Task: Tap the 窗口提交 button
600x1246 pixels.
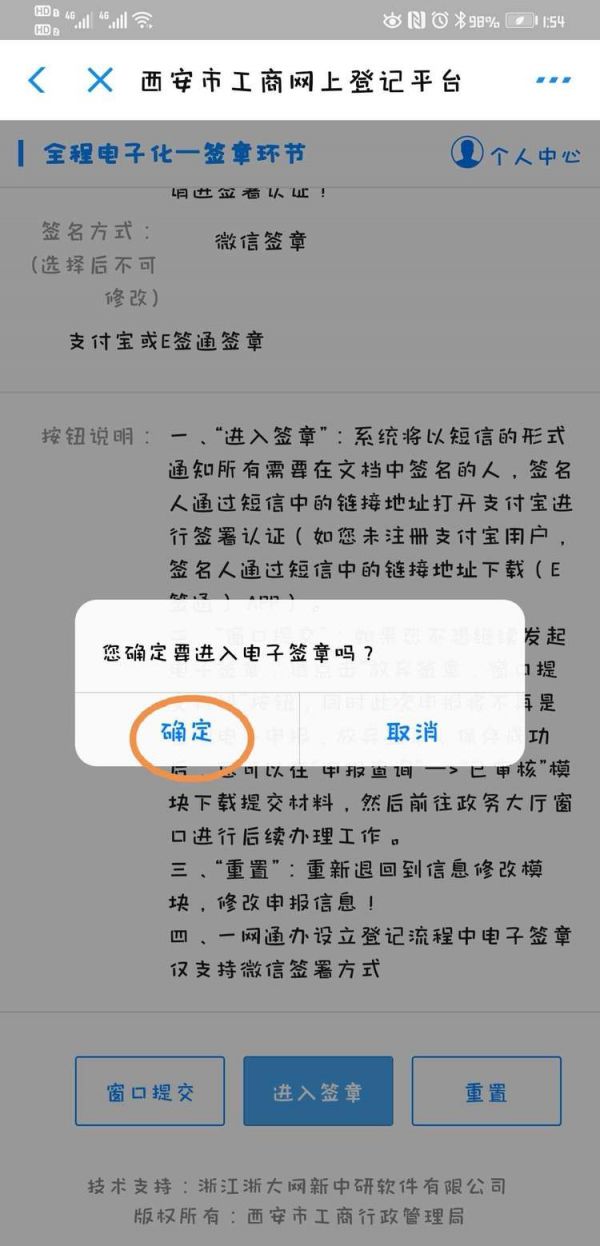Action: [150, 1092]
